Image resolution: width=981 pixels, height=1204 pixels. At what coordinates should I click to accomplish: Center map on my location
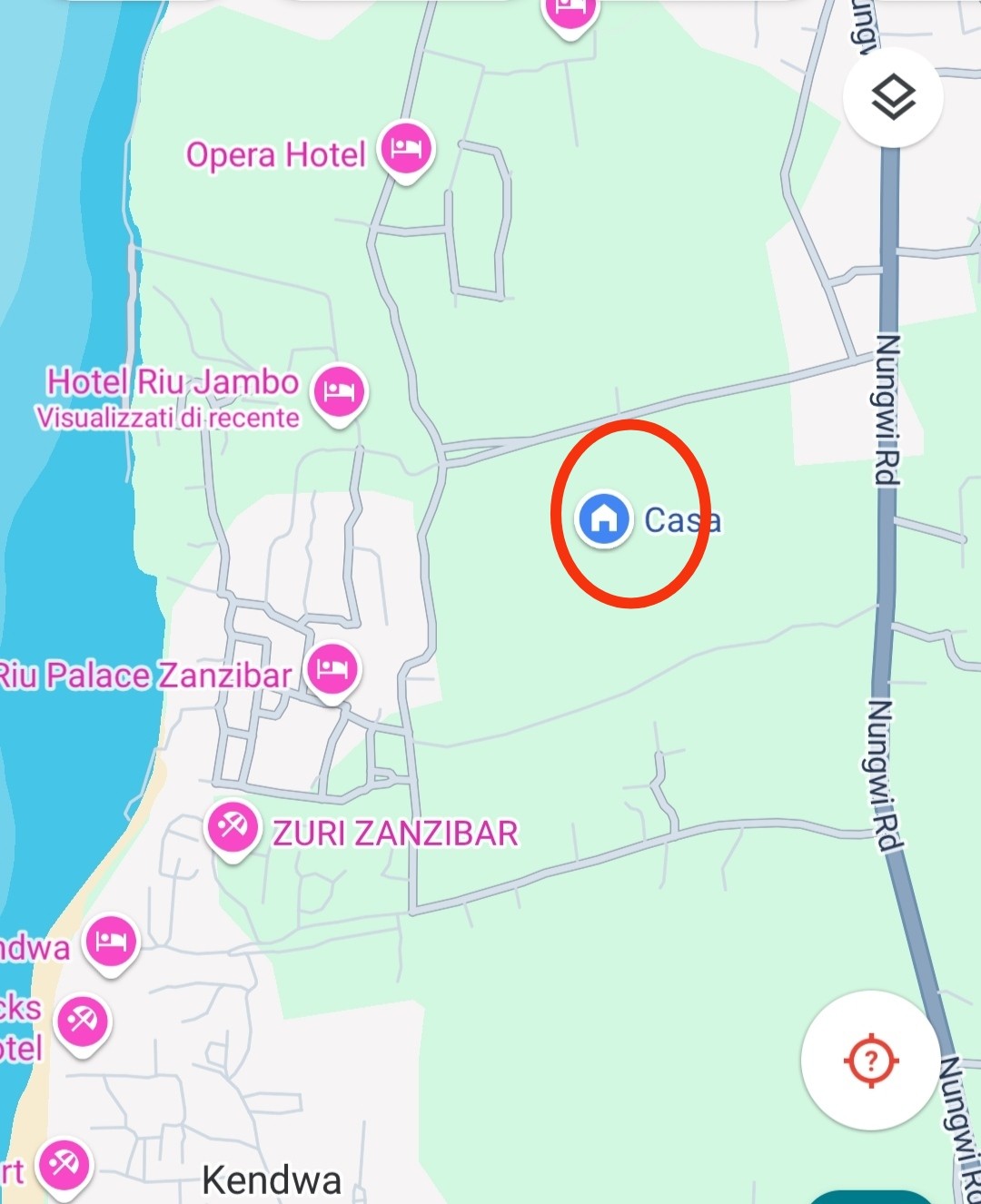tap(871, 1060)
